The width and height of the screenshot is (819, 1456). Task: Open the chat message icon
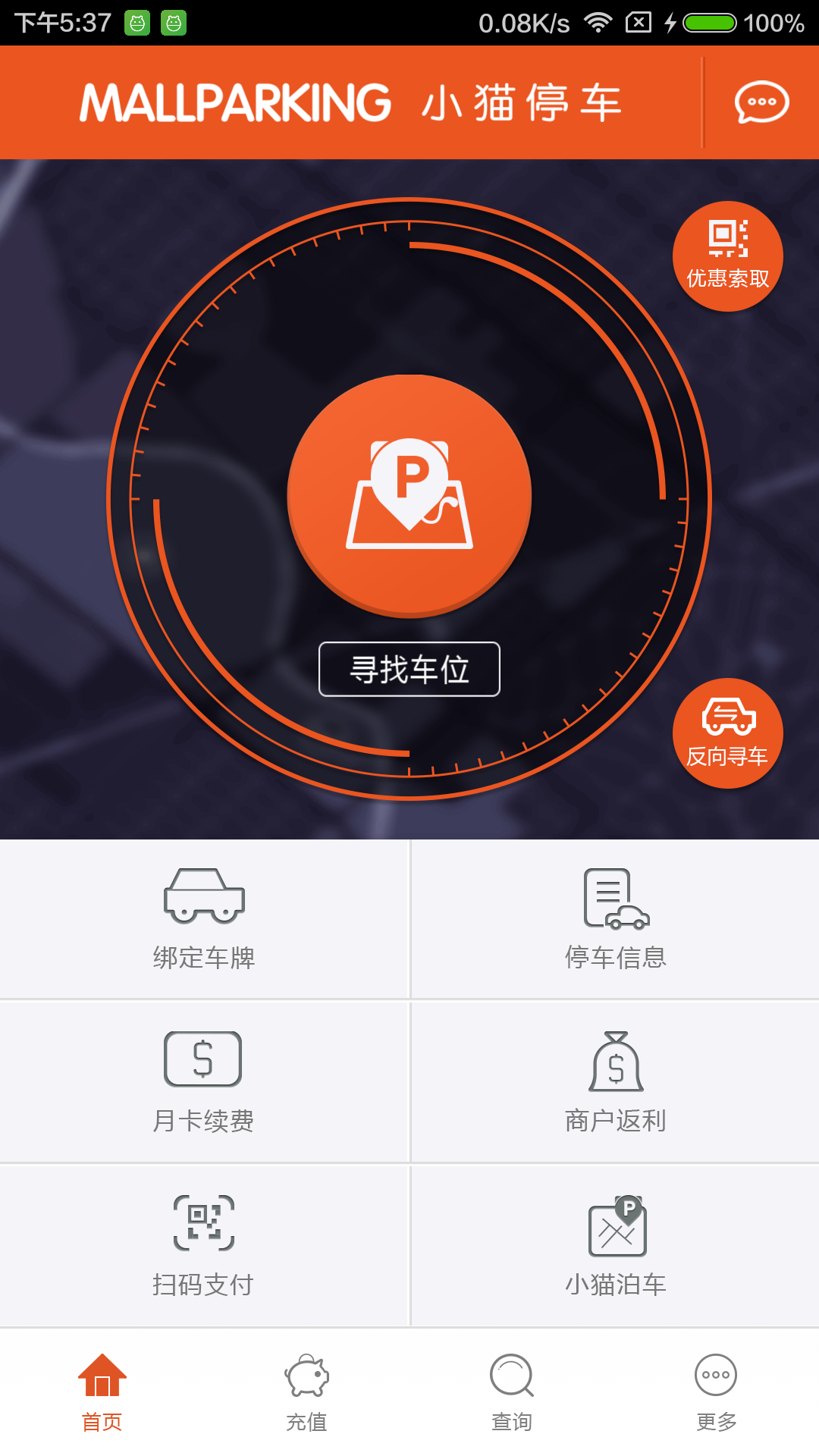tap(761, 102)
